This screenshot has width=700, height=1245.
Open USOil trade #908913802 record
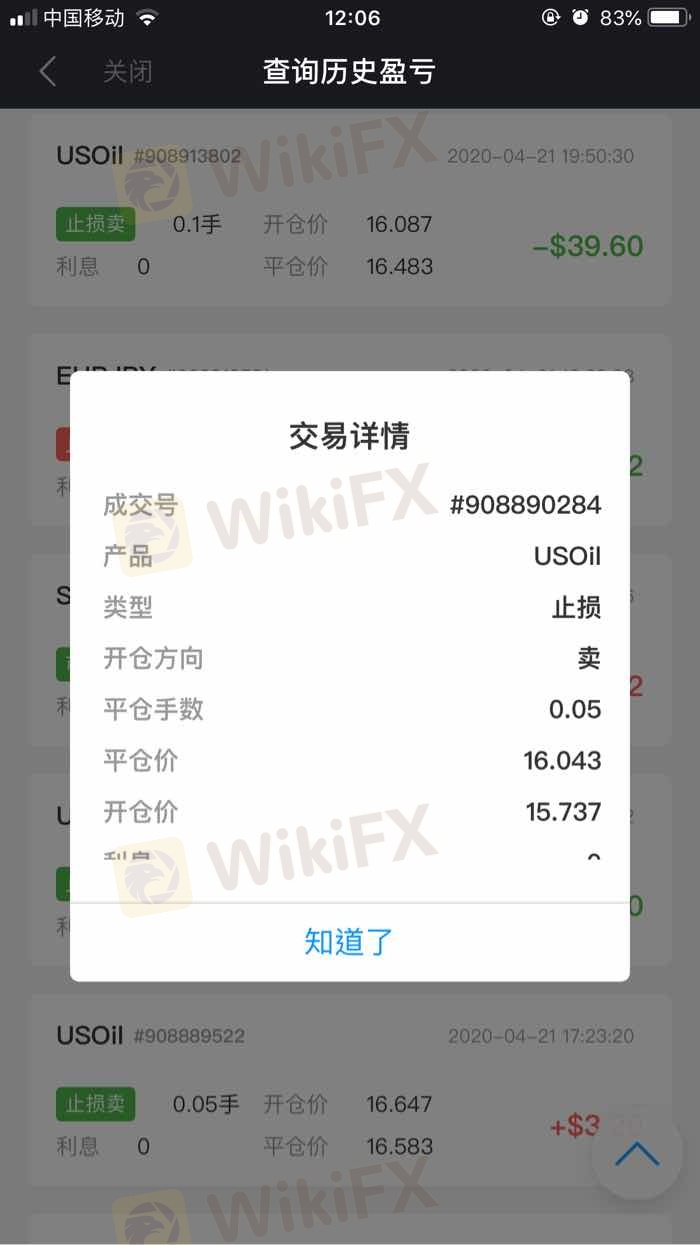[349, 209]
